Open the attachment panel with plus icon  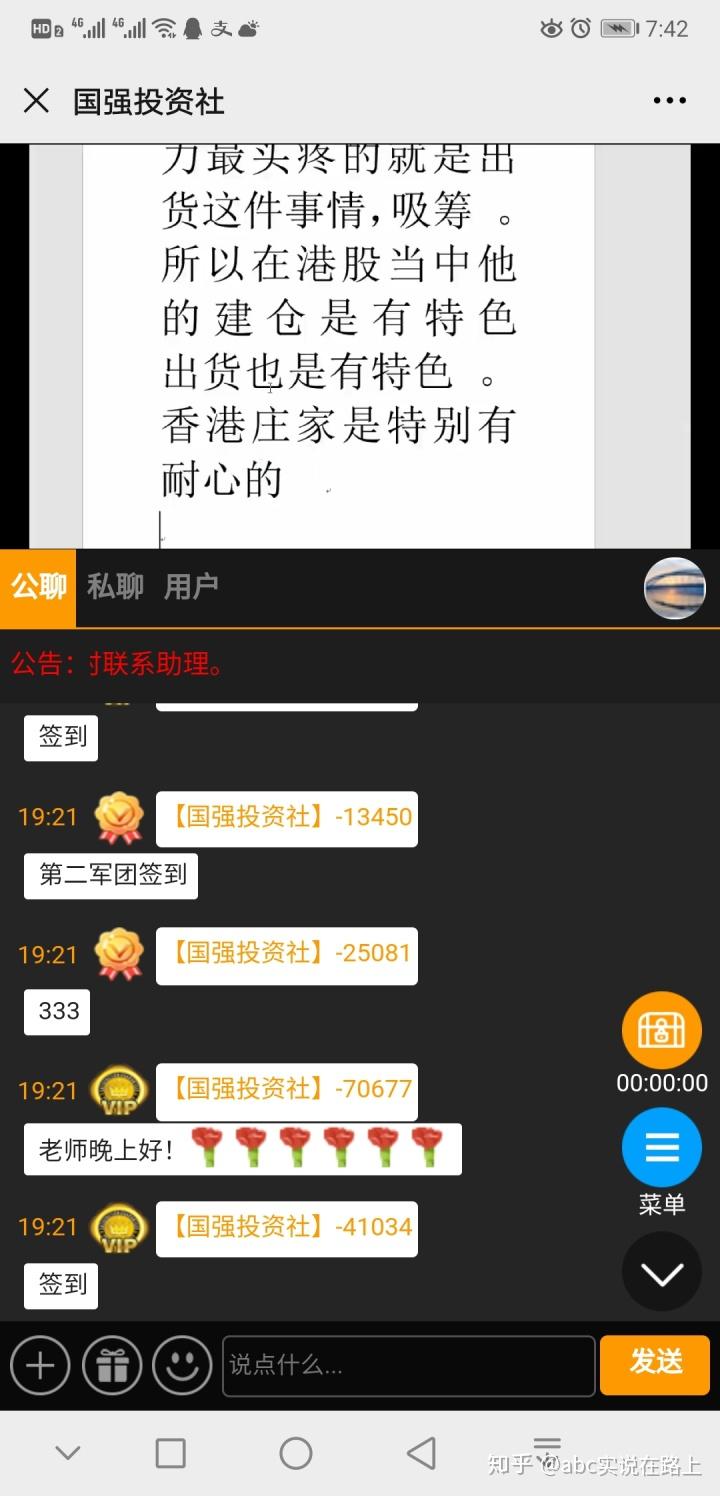40,1365
